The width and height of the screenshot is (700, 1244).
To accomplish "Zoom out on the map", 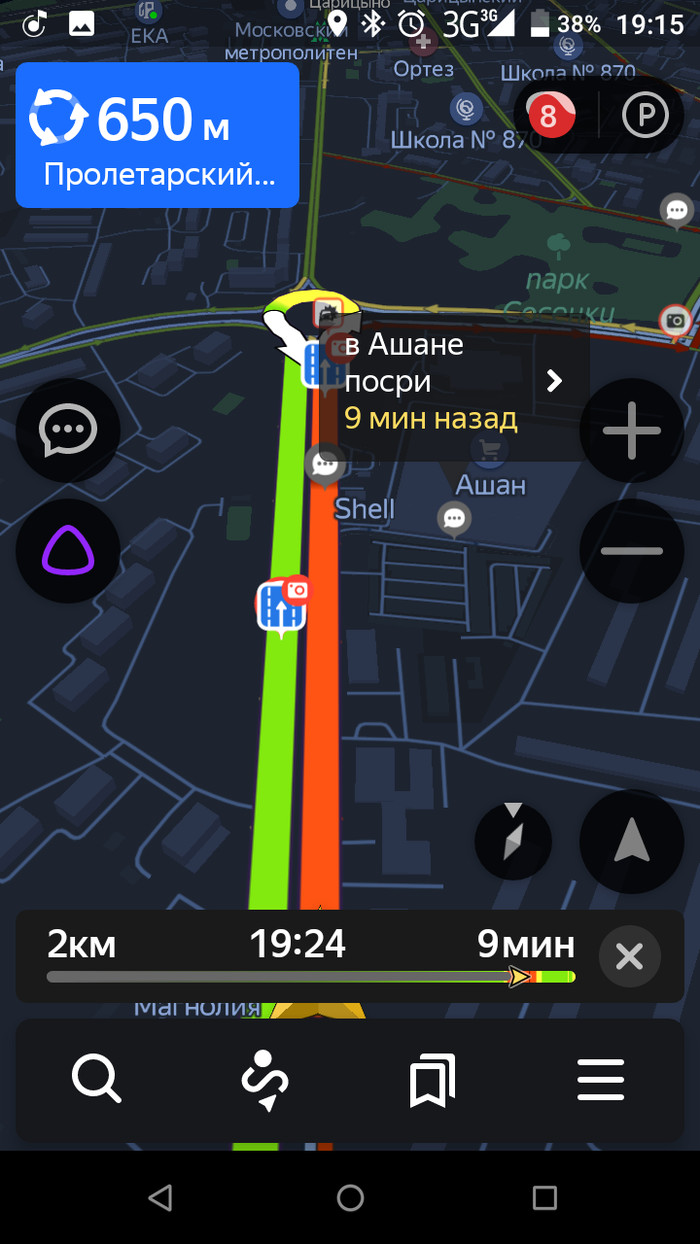I will 632,551.
